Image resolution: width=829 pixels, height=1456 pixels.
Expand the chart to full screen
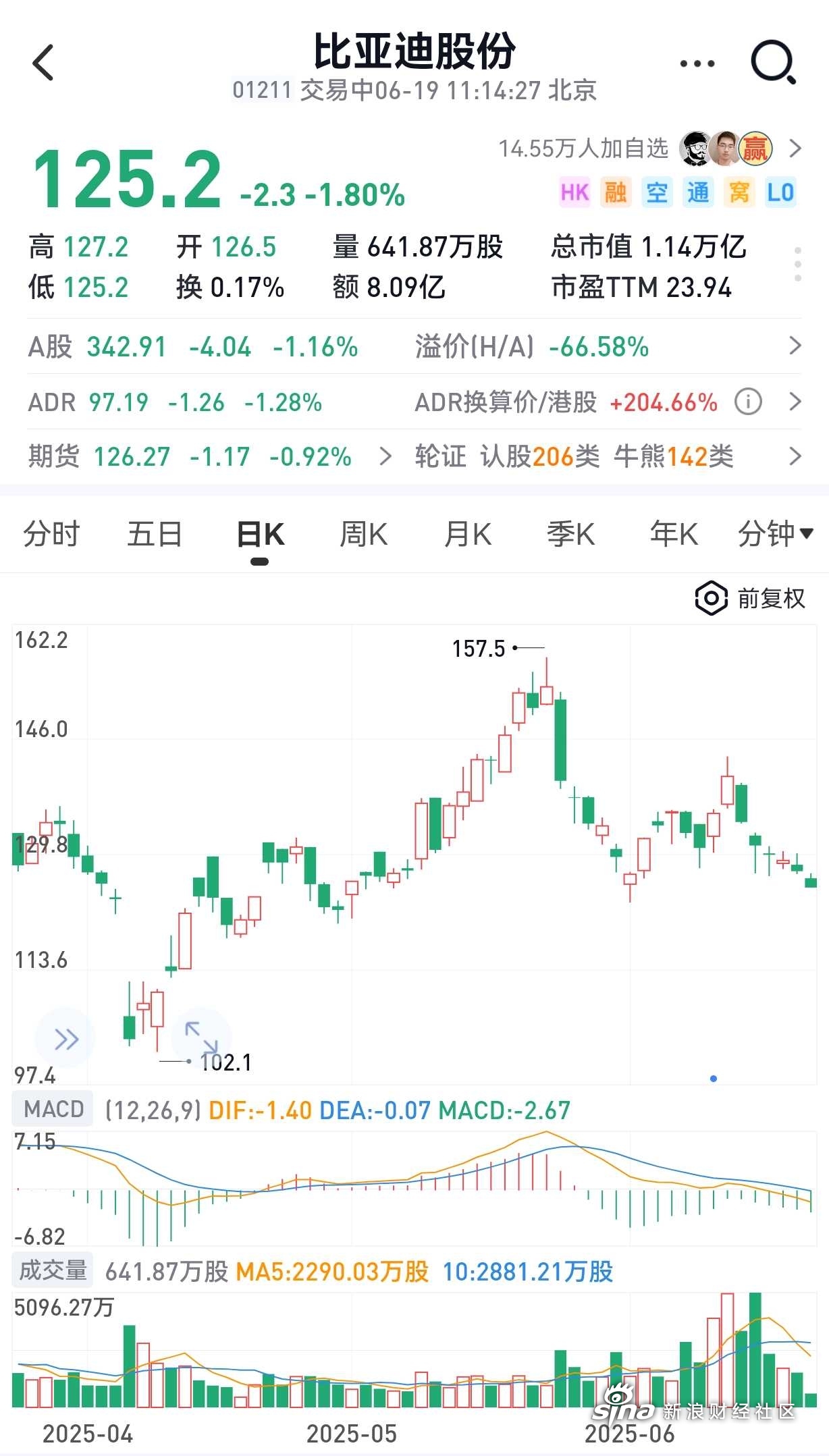point(201,1037)
